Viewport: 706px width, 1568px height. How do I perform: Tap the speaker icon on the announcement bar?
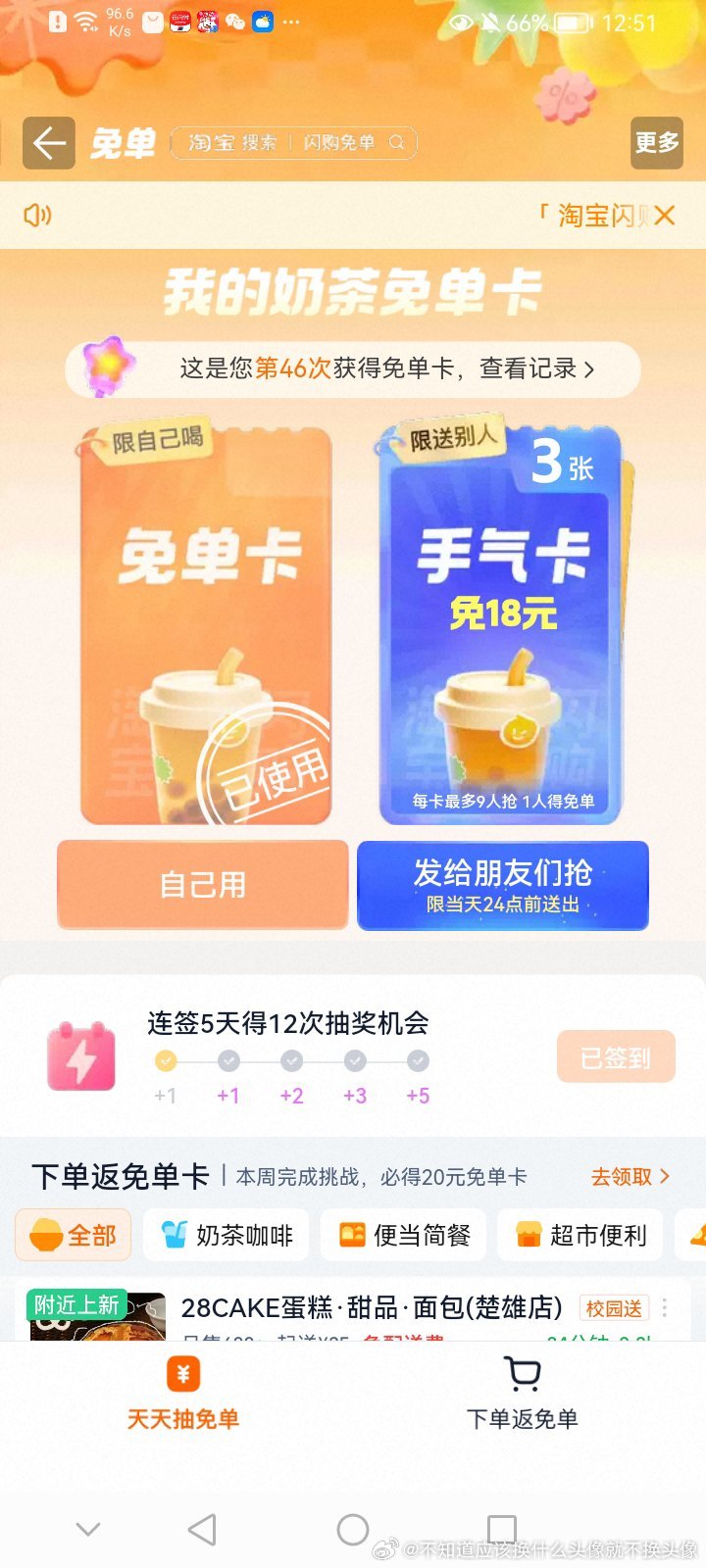37,216
